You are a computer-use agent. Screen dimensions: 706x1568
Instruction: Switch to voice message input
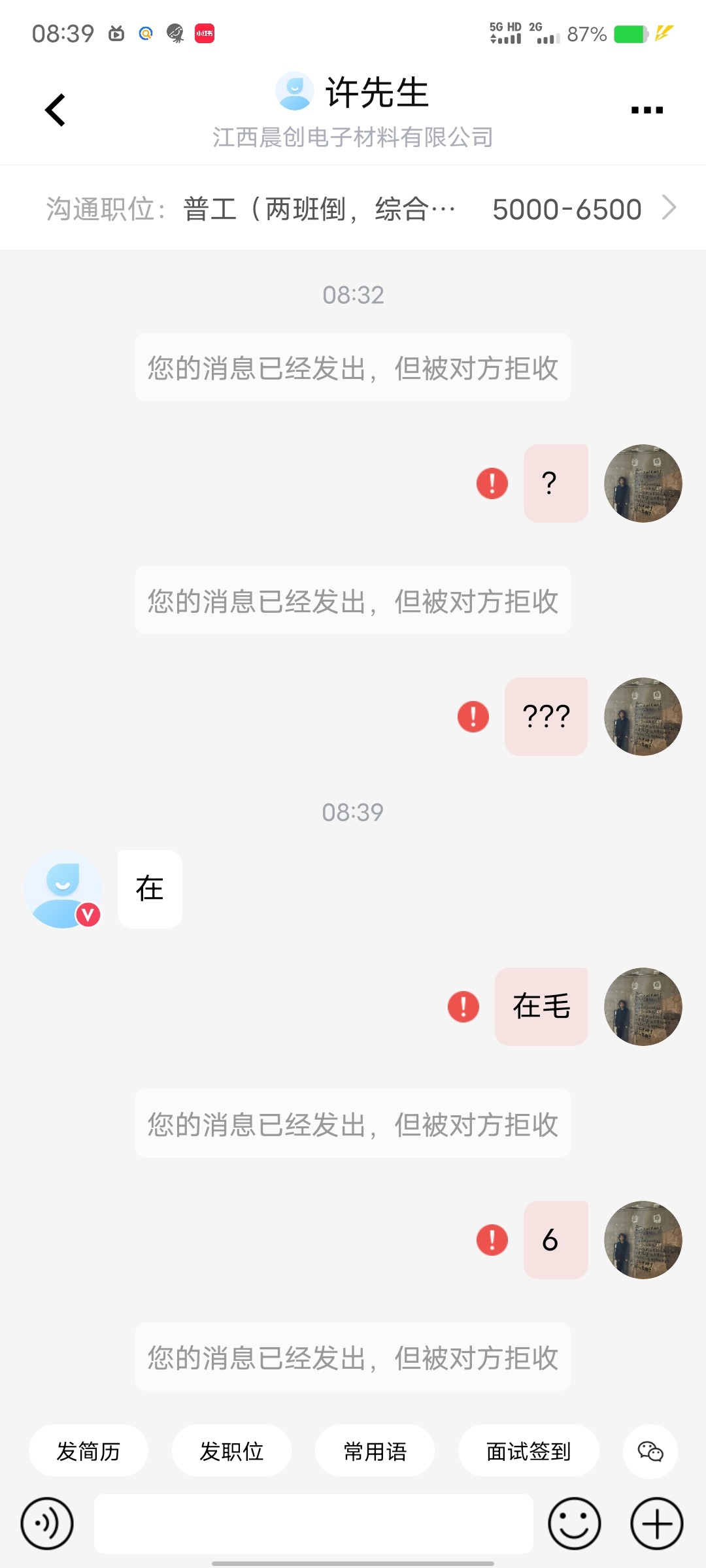coord(47,1524)
